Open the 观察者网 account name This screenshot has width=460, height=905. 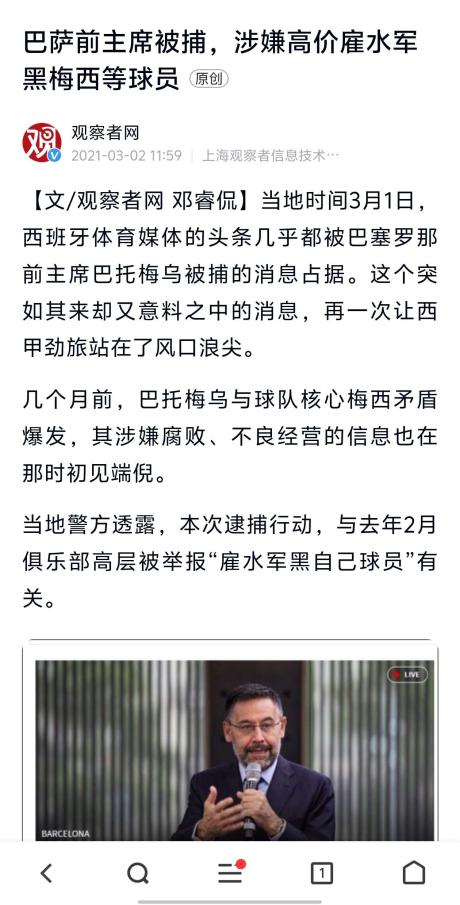106,133
